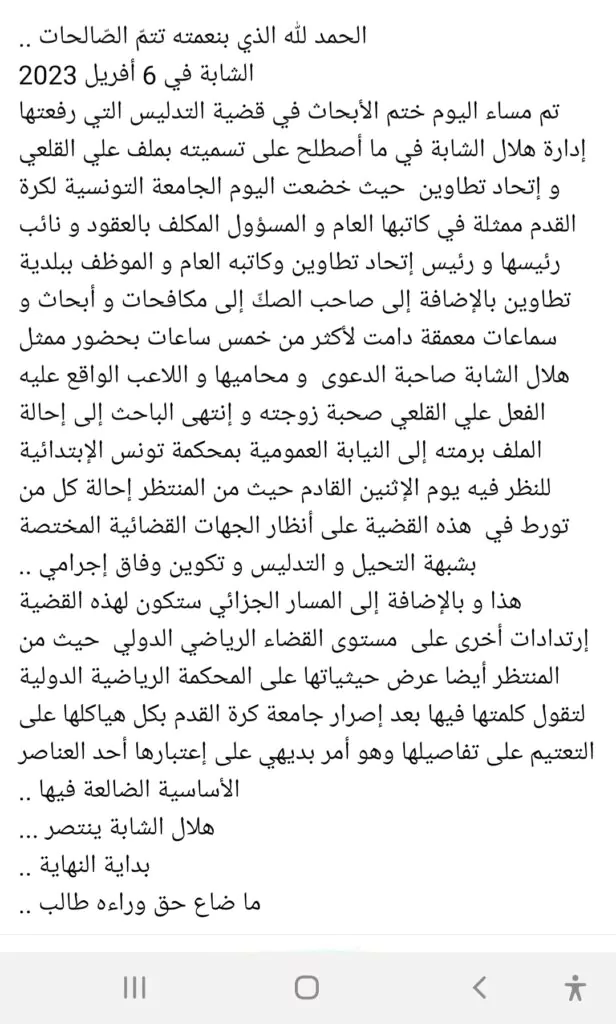Viewport: 616px width, 1024px height.
Task: Go back using navigation bar arrow
Action: (x=479, y=987)
